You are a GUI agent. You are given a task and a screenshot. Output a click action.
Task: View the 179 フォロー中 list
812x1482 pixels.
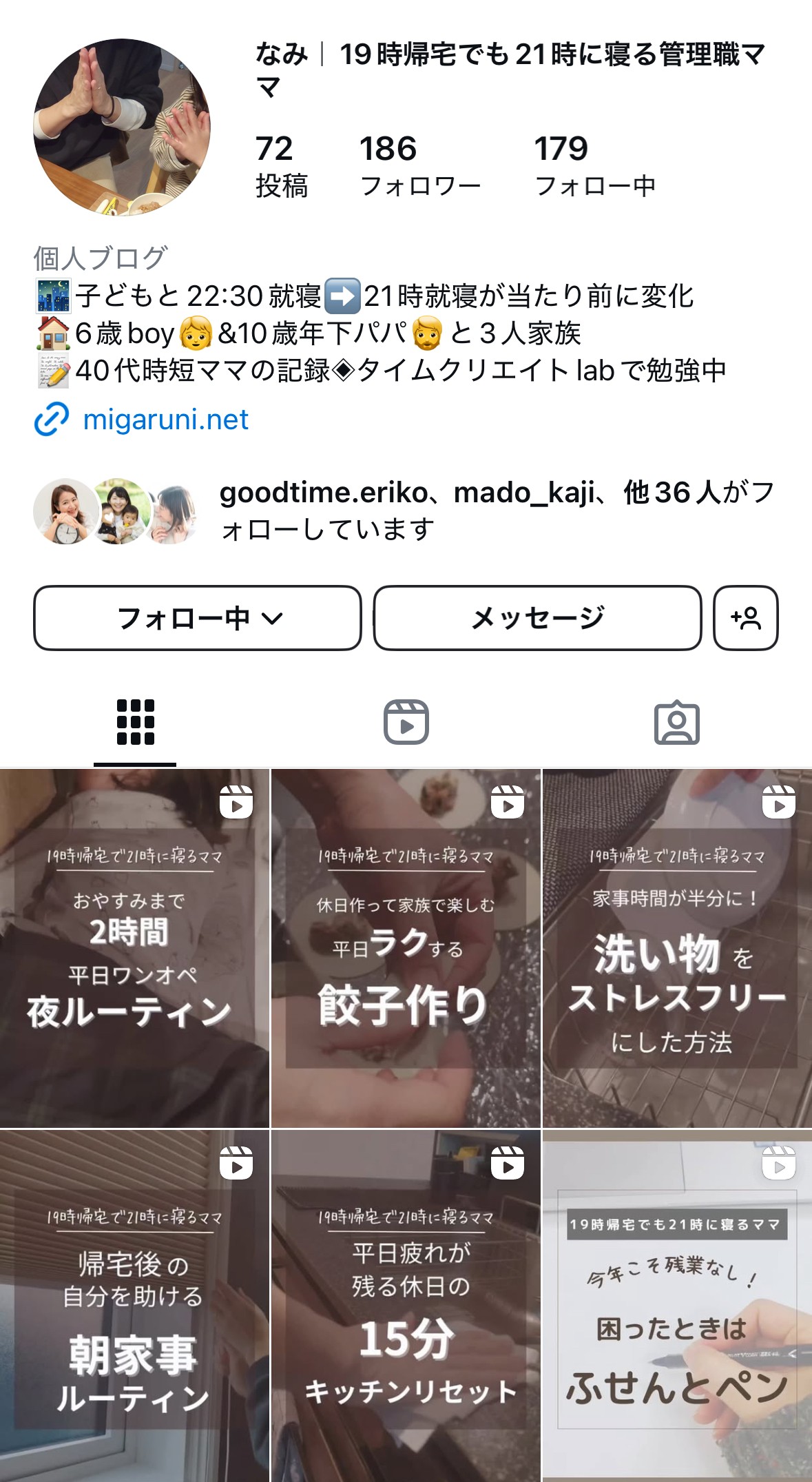[x=594, y=165]
